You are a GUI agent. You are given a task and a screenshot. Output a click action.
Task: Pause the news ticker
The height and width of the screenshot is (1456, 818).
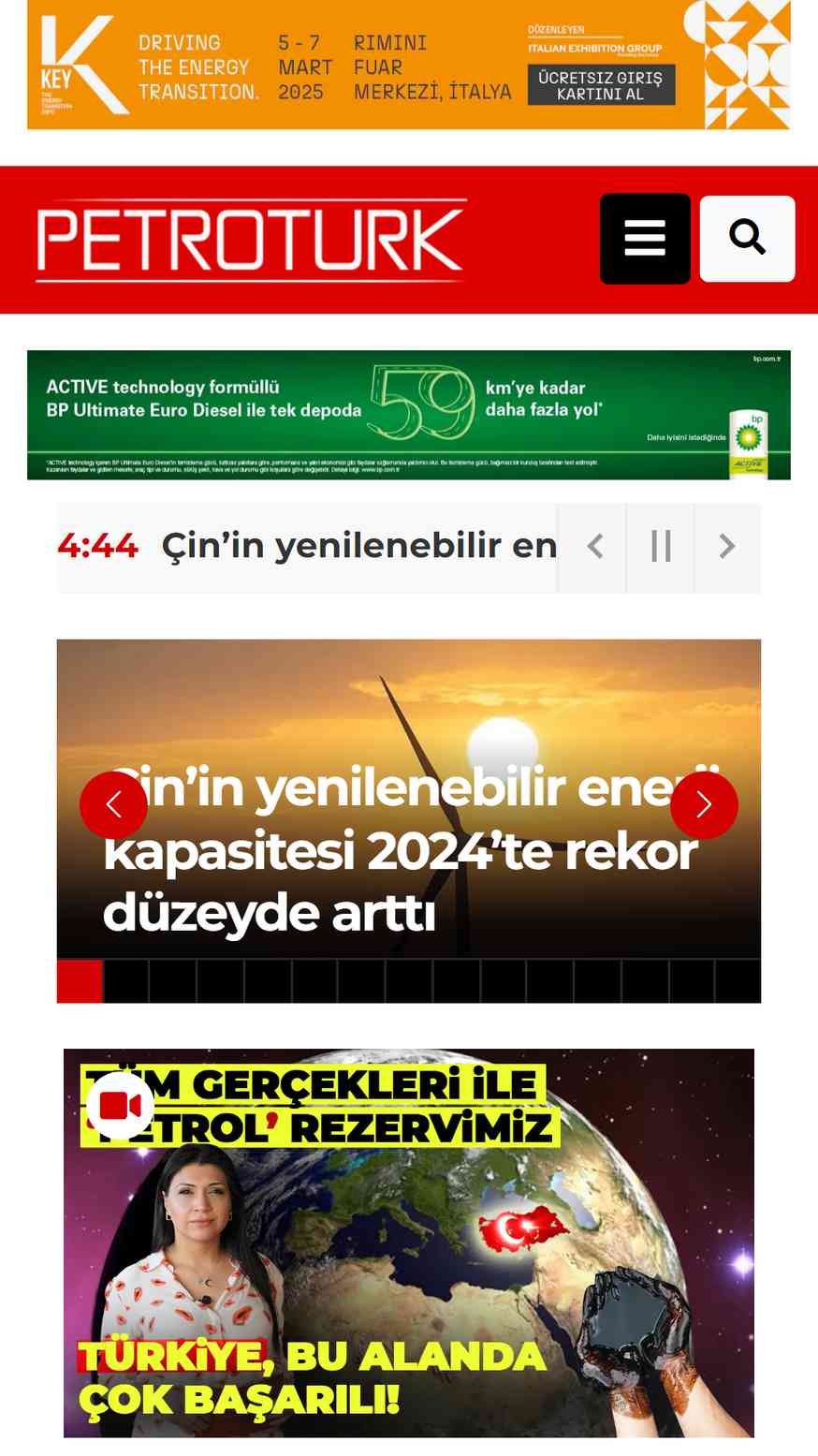coord(661,548)
